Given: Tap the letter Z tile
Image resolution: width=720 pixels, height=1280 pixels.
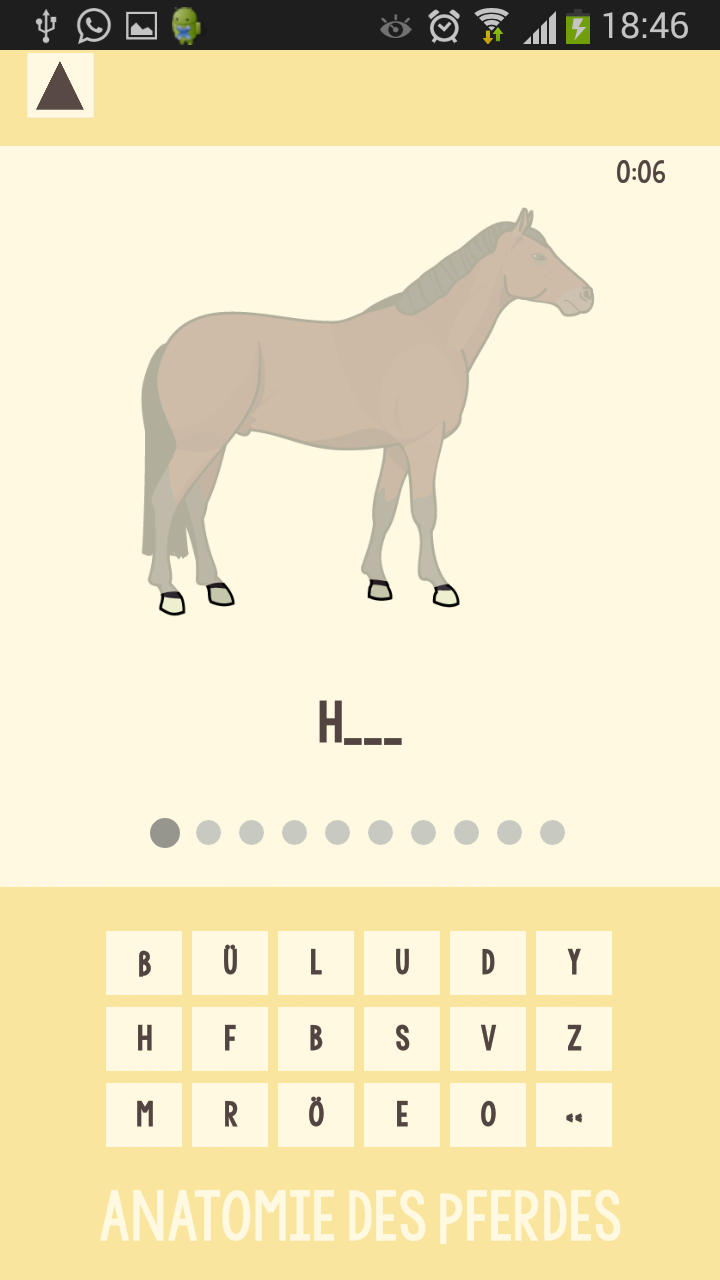Looking at the screenshot, I should click(574, 1039).
